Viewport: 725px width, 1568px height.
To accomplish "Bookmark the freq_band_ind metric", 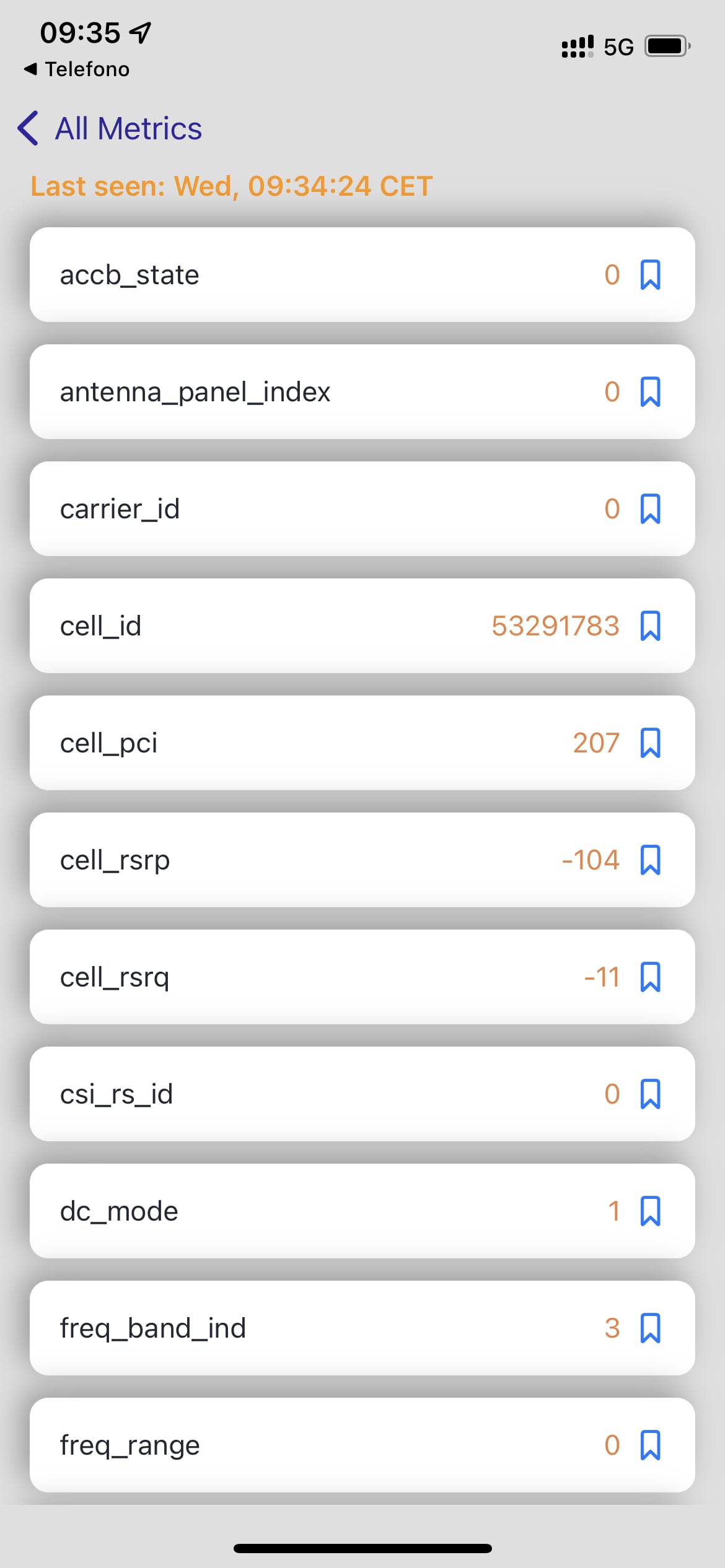I will point(650,1328).
